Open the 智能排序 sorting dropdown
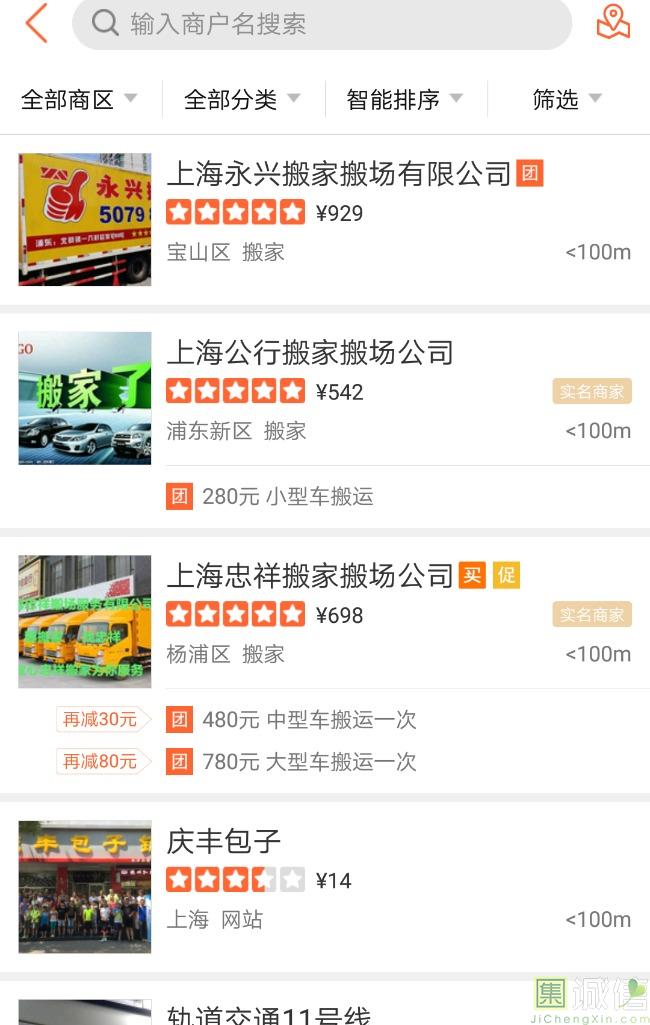 tap(404, 99)
